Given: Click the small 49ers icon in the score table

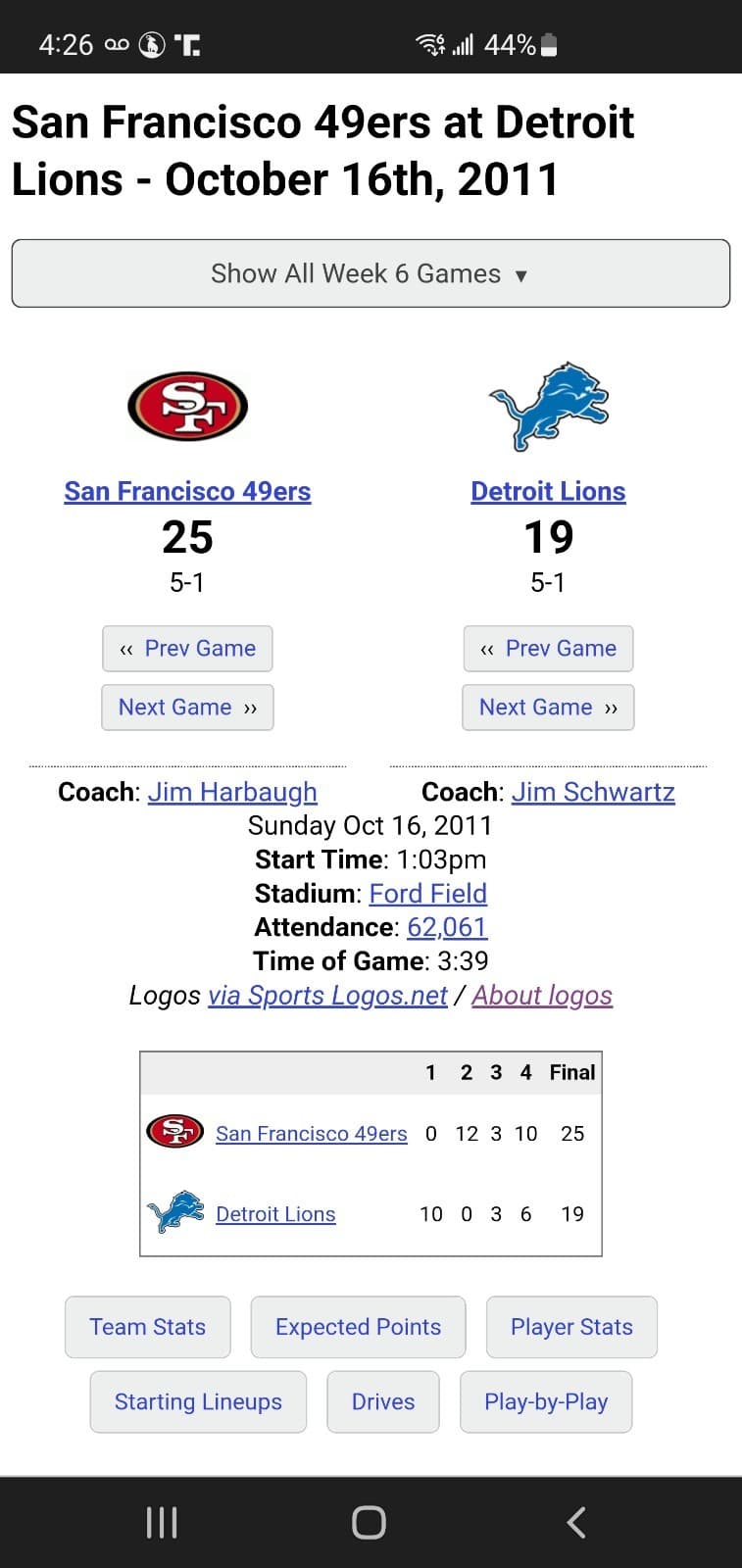Looking at the screenshot, I should (x=174, y=1133).
